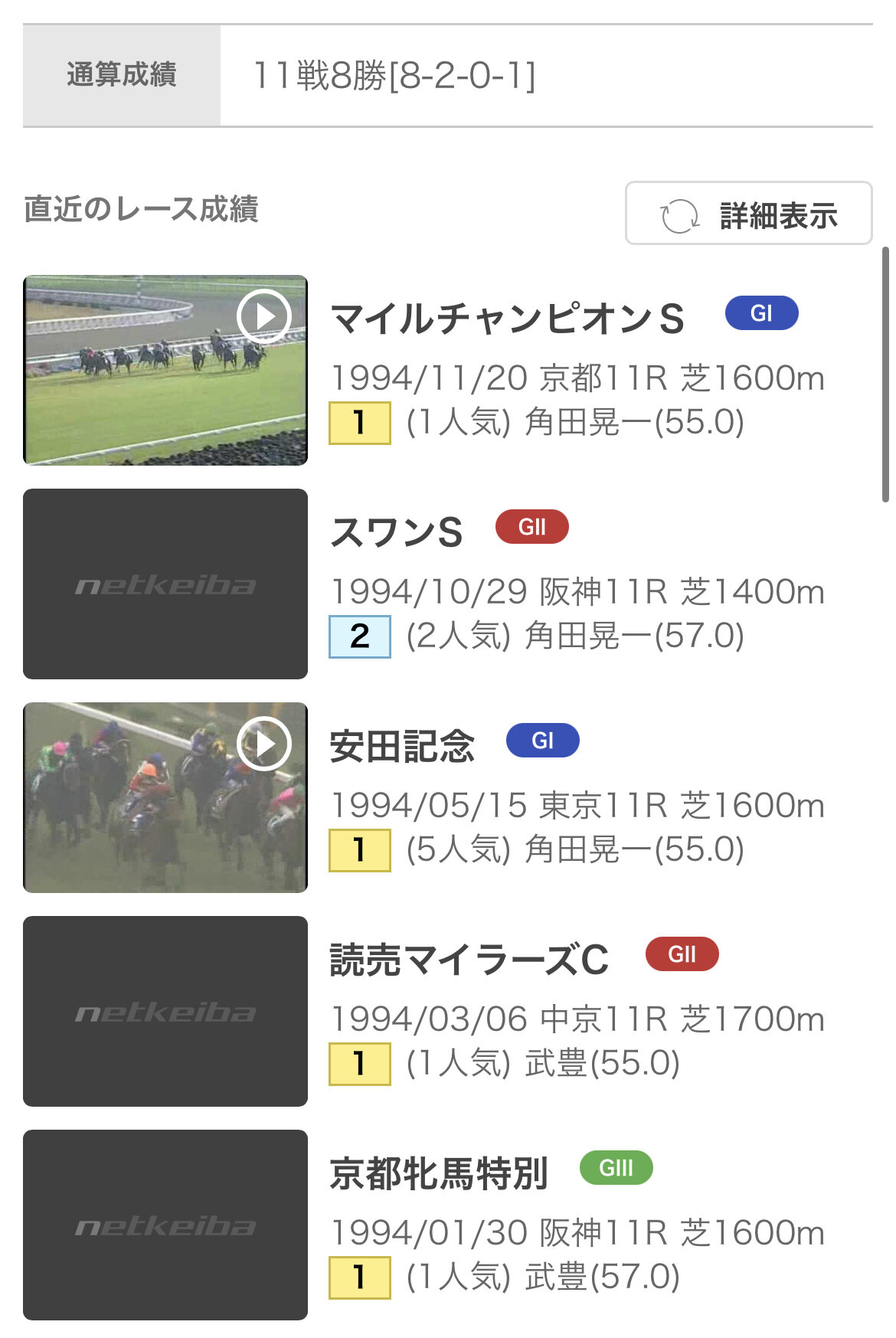
Task: Open the スワンS race result
Action: tap(397, 532)
